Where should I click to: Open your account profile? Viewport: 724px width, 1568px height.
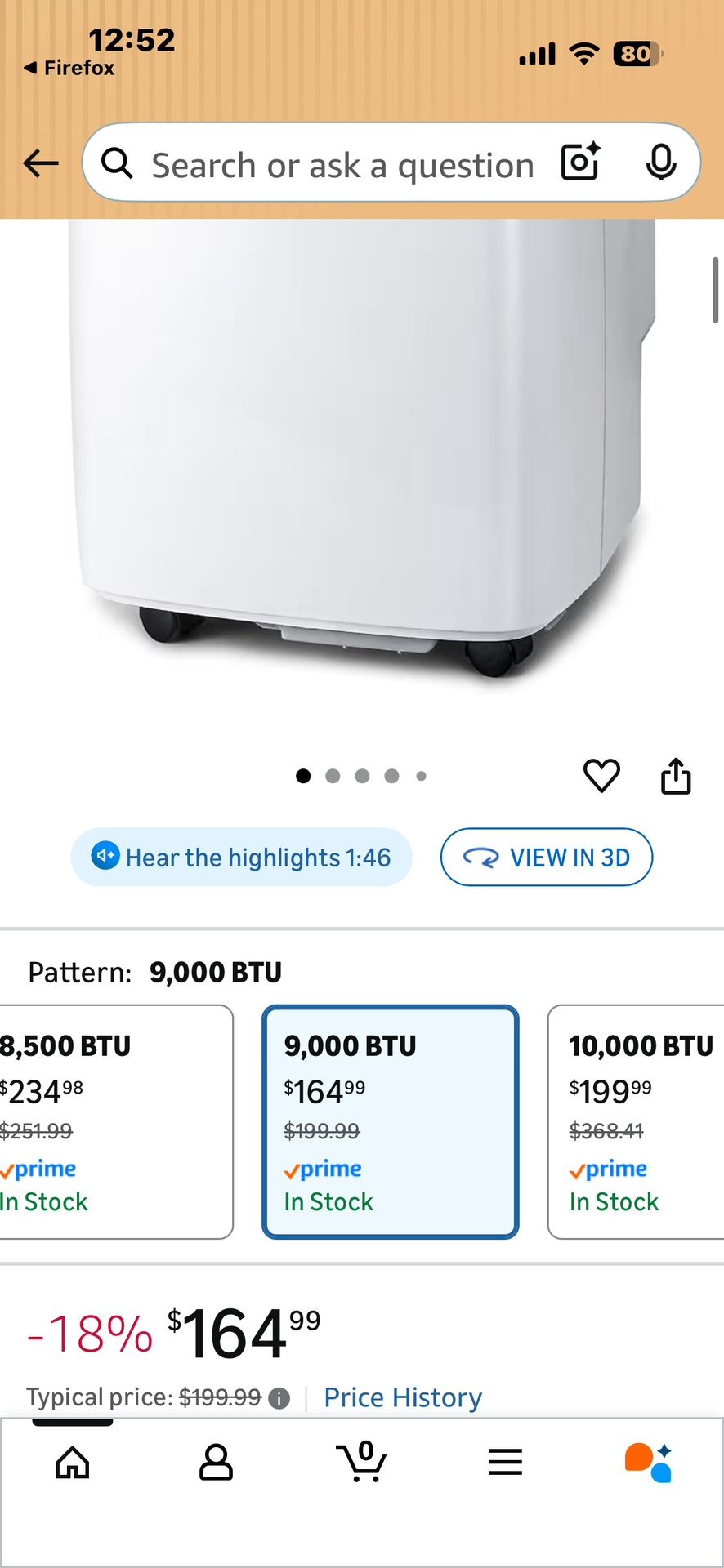(x=216, y=1462)
